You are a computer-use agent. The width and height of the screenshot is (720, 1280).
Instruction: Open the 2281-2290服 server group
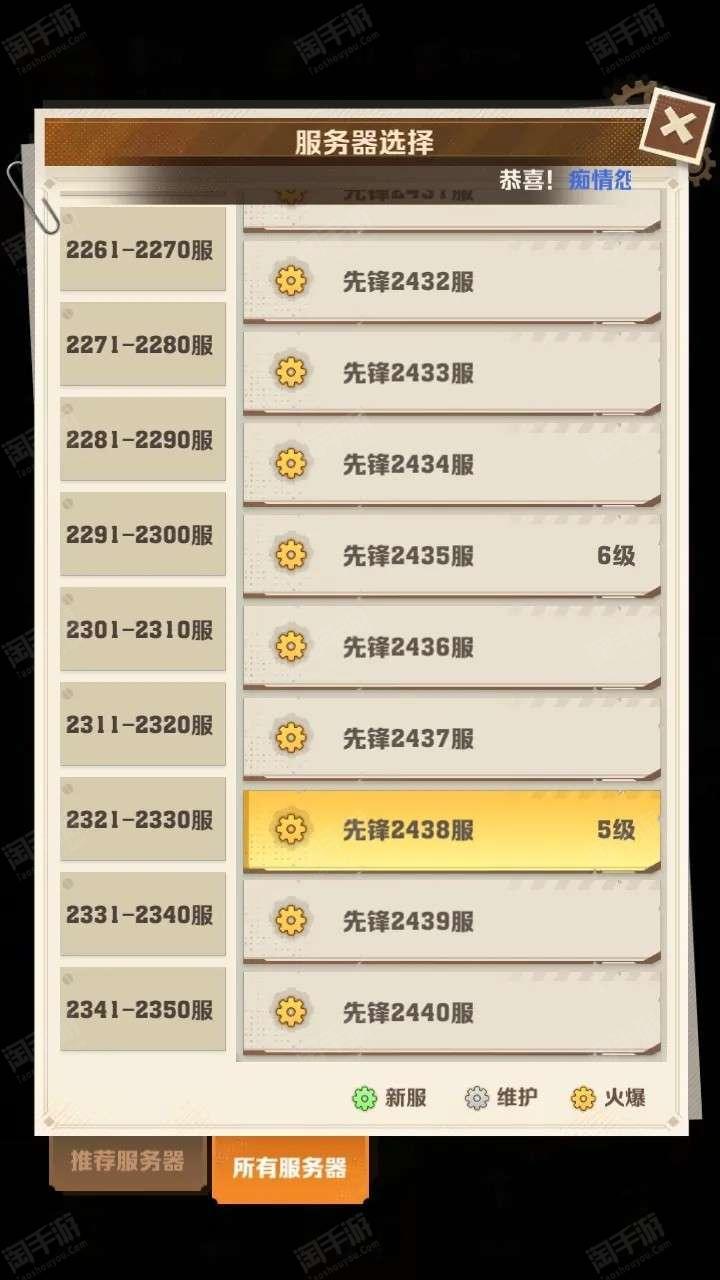pos(143,439)
